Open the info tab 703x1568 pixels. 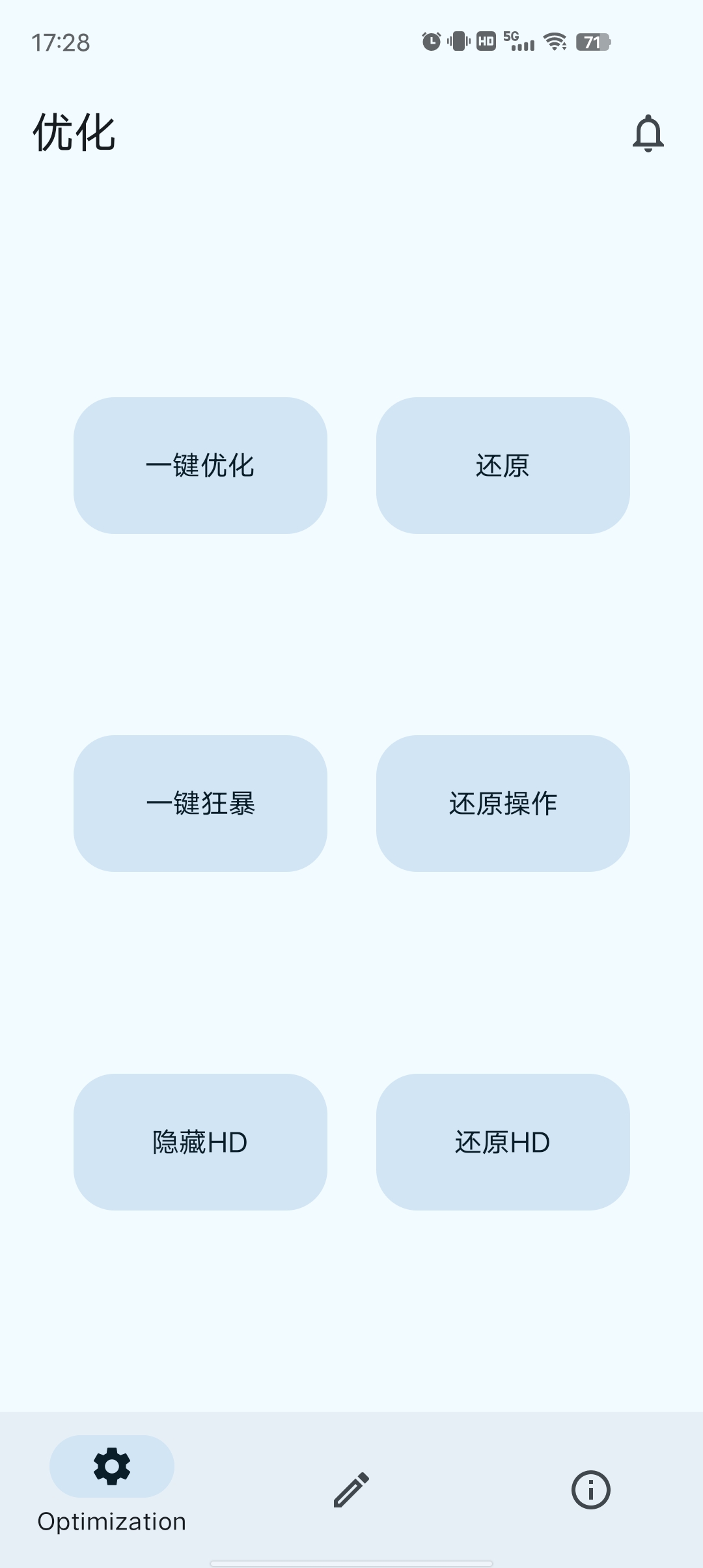pos(590,1490)
